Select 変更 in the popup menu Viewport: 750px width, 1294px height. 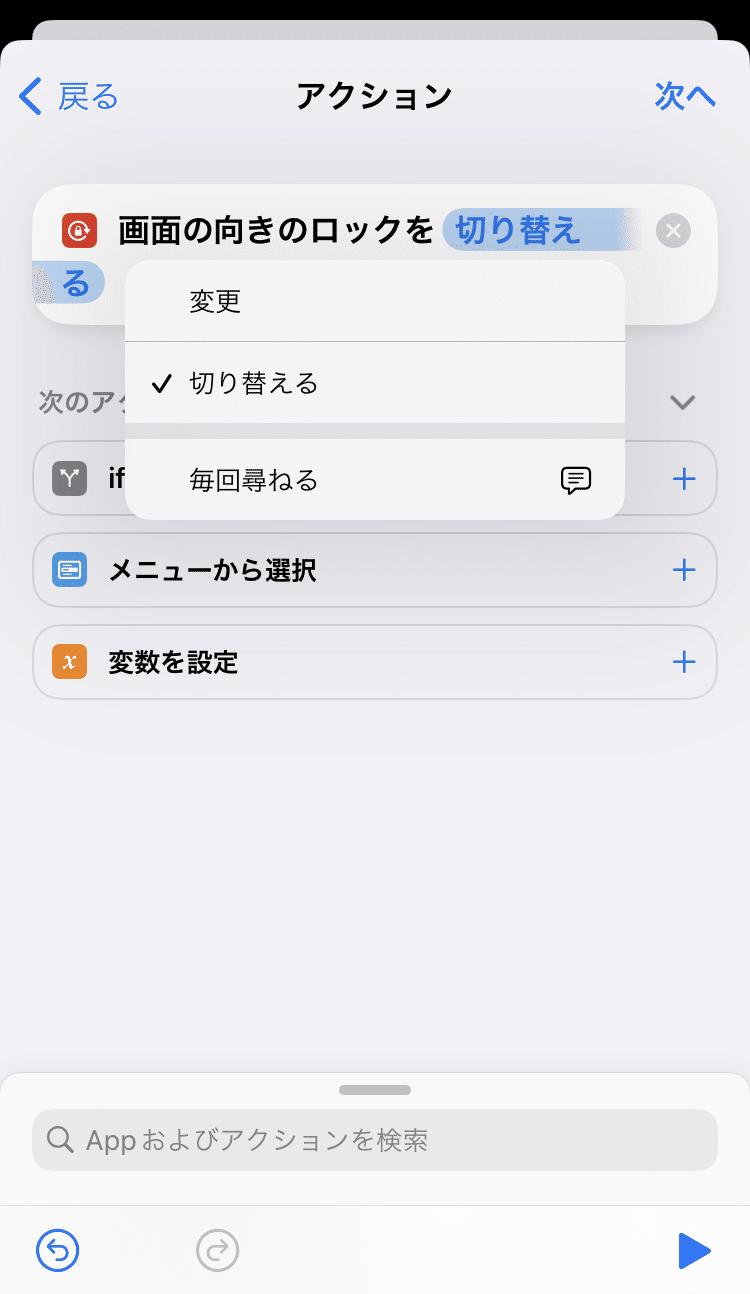[x=375, y=301]
